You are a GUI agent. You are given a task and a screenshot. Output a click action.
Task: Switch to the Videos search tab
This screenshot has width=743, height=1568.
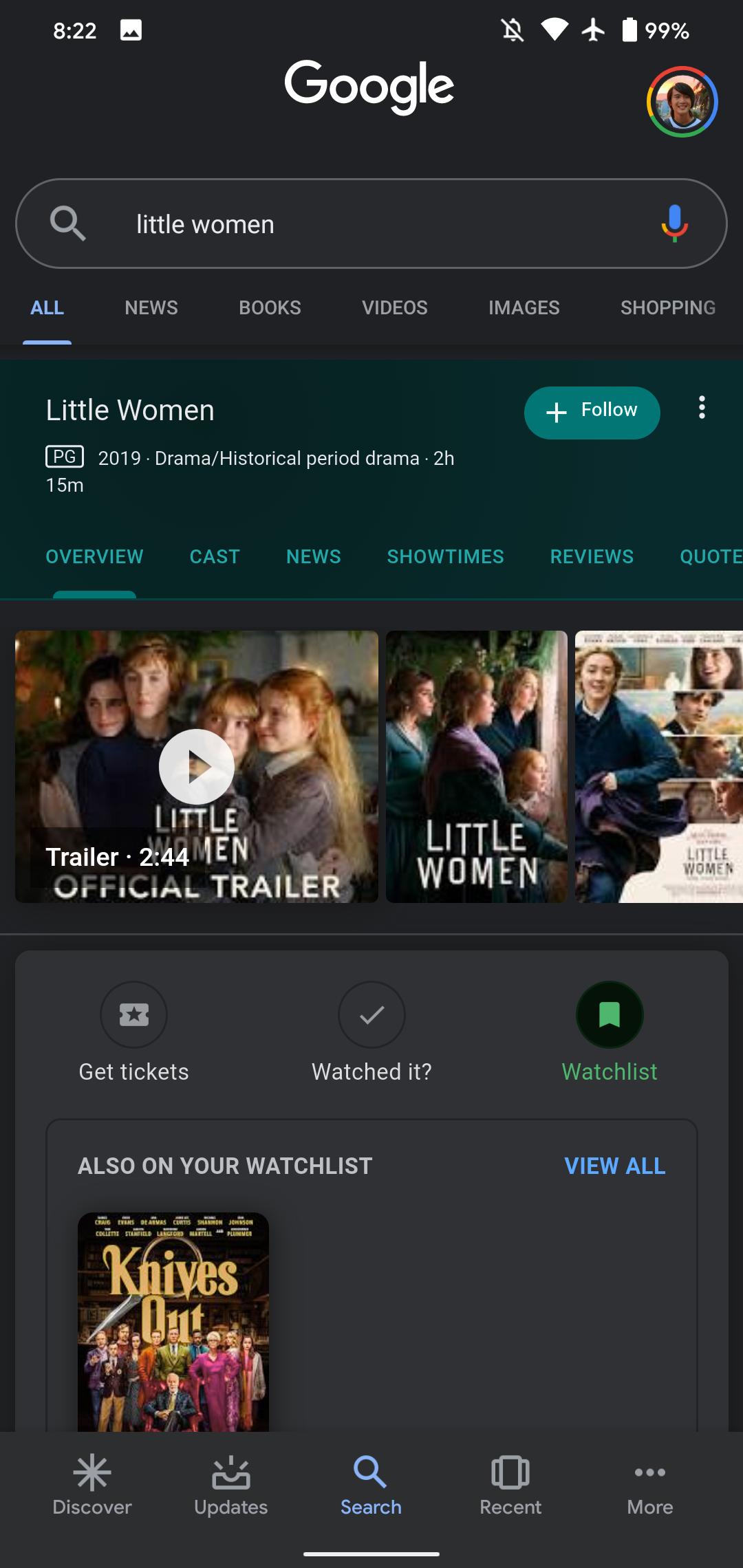click(395, 307)
